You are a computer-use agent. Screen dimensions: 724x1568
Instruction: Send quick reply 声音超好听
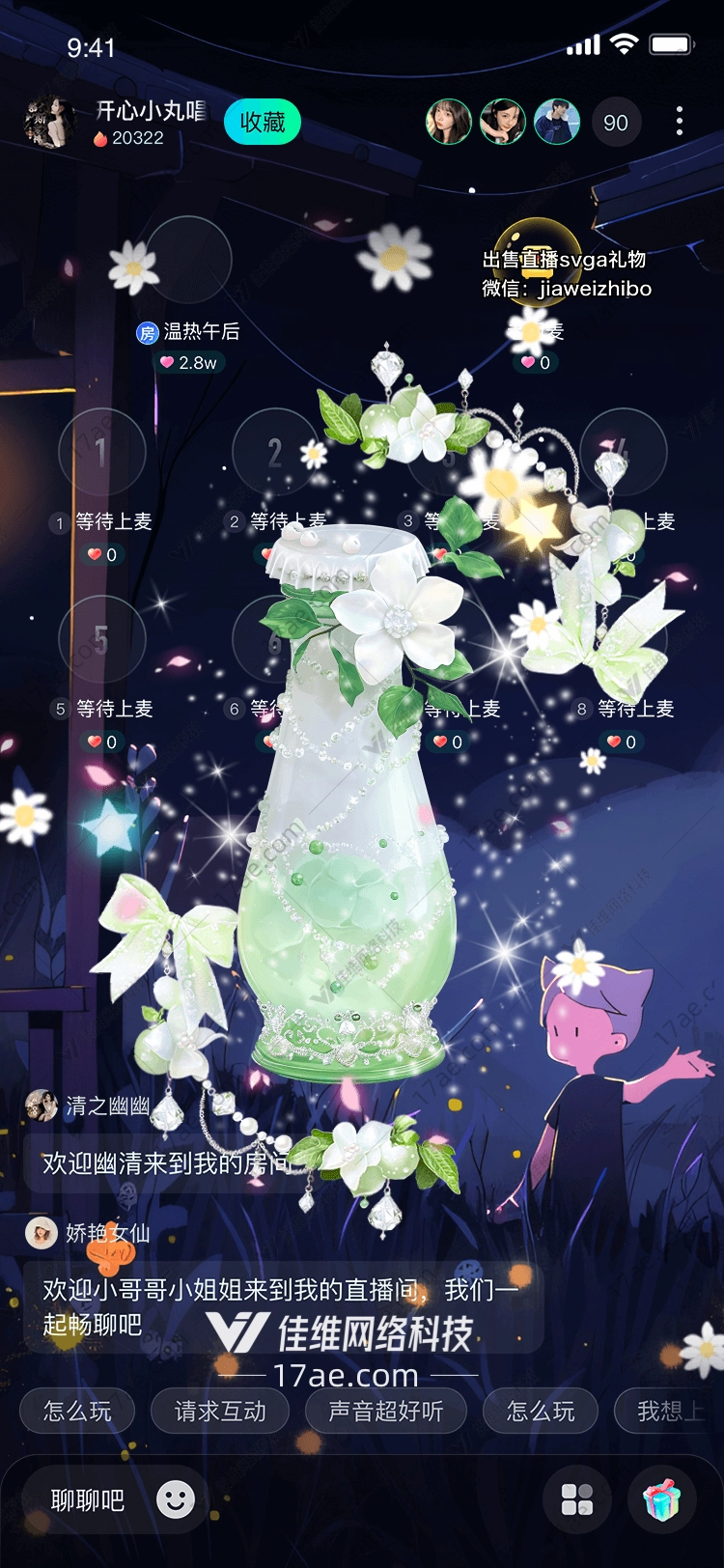point(385,1412)
